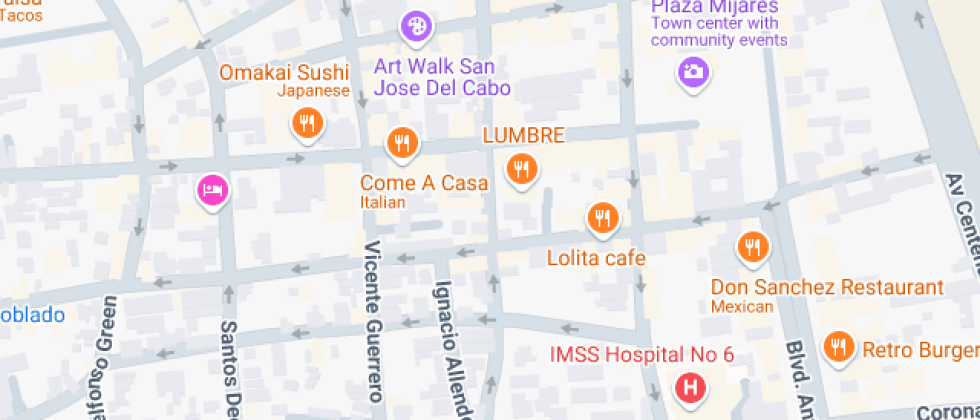Tap the Come A Casa restaurant pin
980x420 pixels.
[402, 143]
